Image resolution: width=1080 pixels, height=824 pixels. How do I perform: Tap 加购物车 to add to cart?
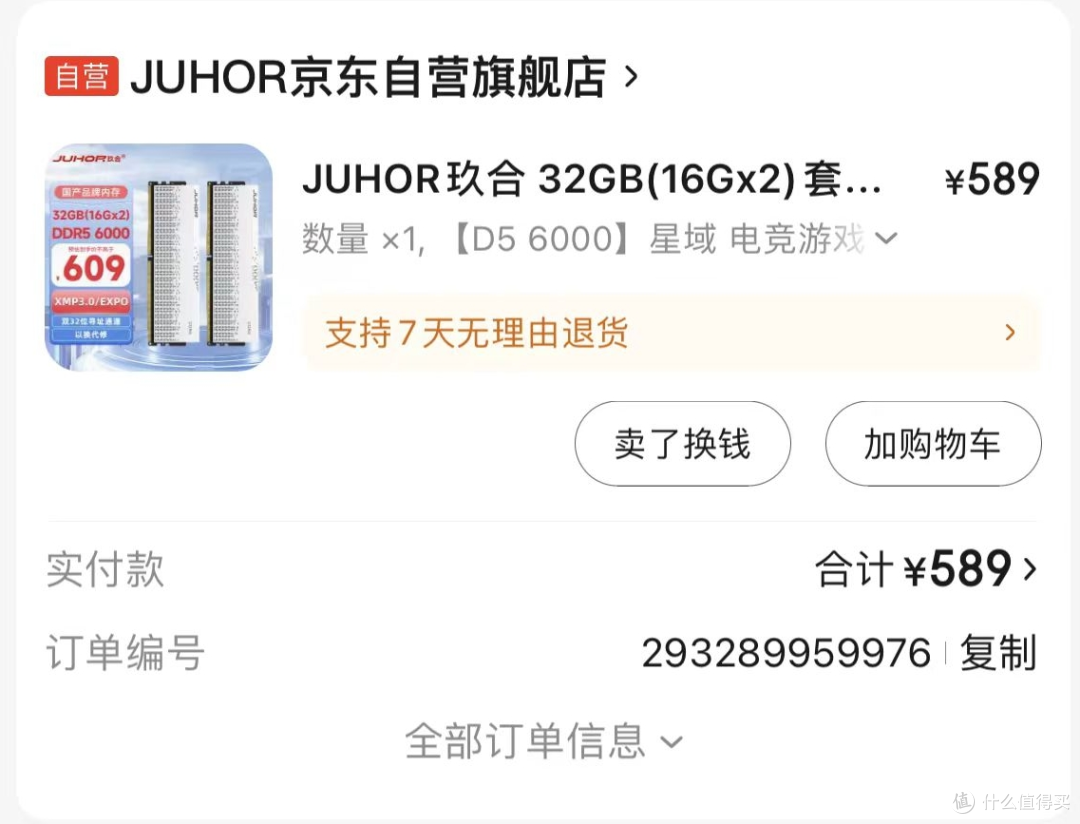[x=932, y=444]
